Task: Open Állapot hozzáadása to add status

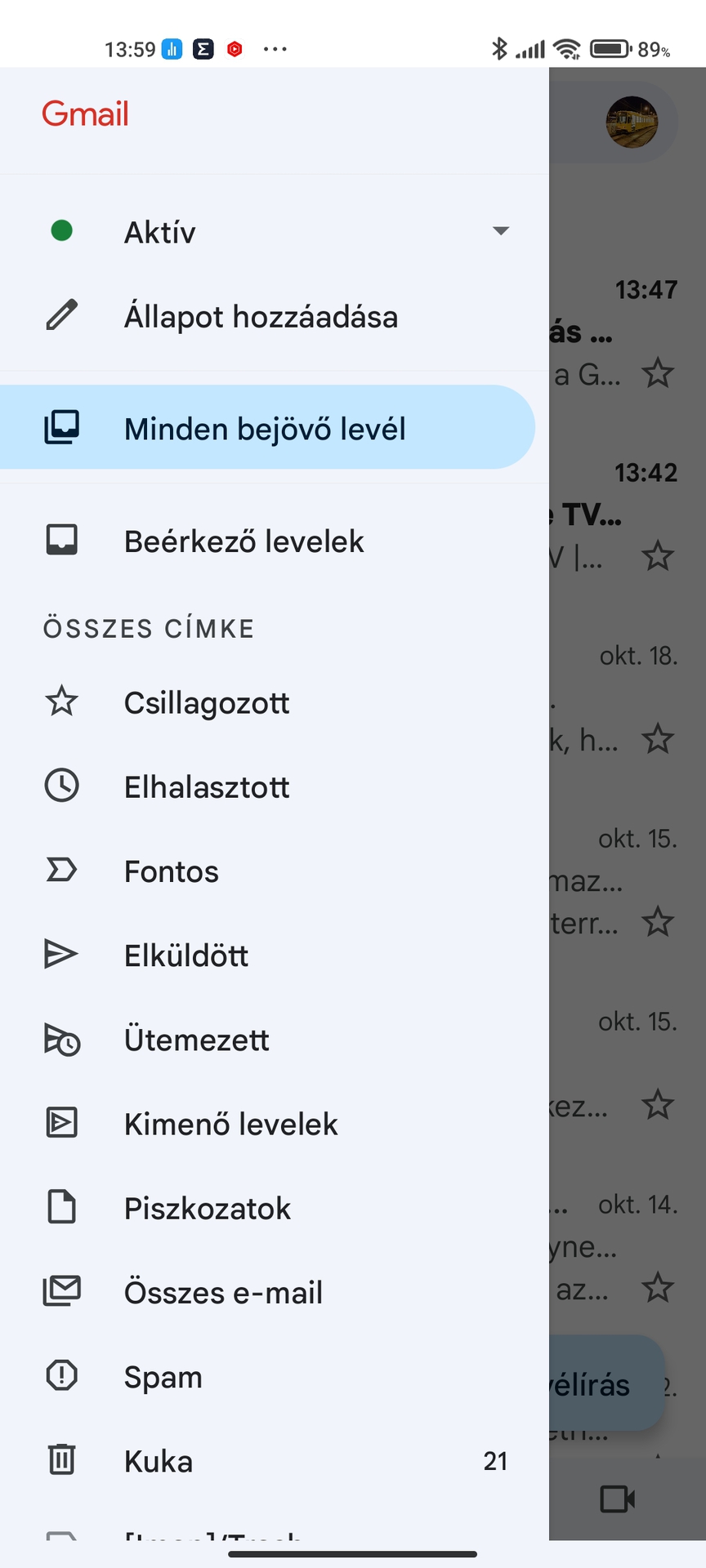Action: 261,316
